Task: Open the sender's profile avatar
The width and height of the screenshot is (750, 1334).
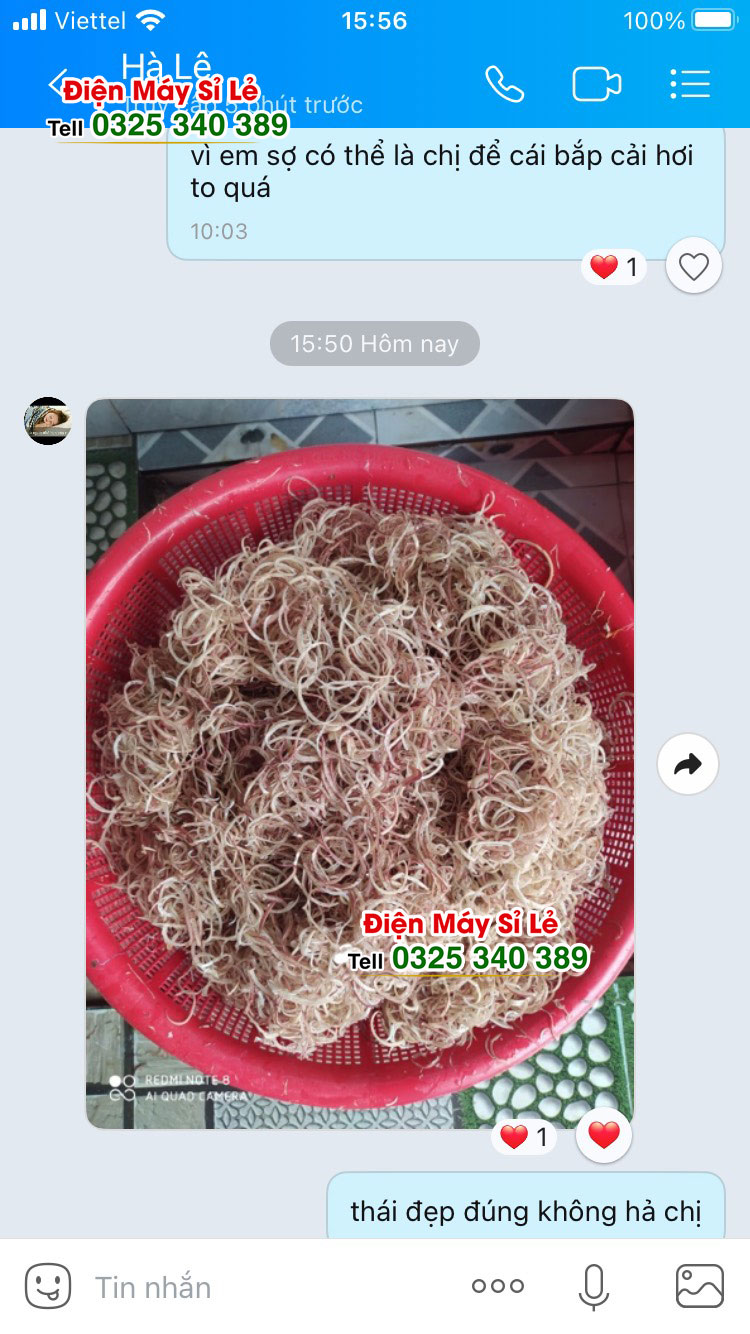Action: tap(47, 421)
